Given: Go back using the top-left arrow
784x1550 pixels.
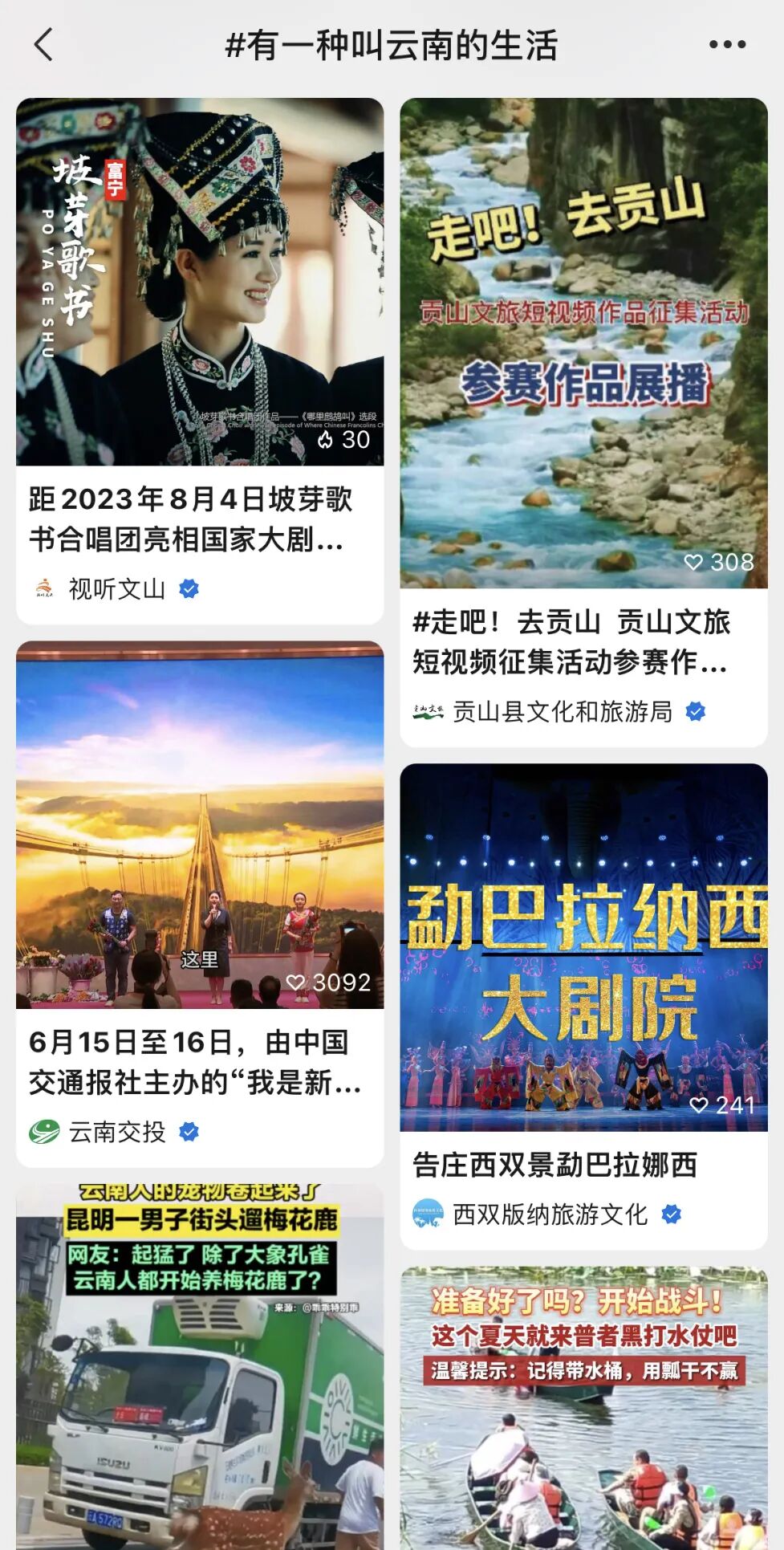Looking at the screenshot, I should tap(44, 45).
